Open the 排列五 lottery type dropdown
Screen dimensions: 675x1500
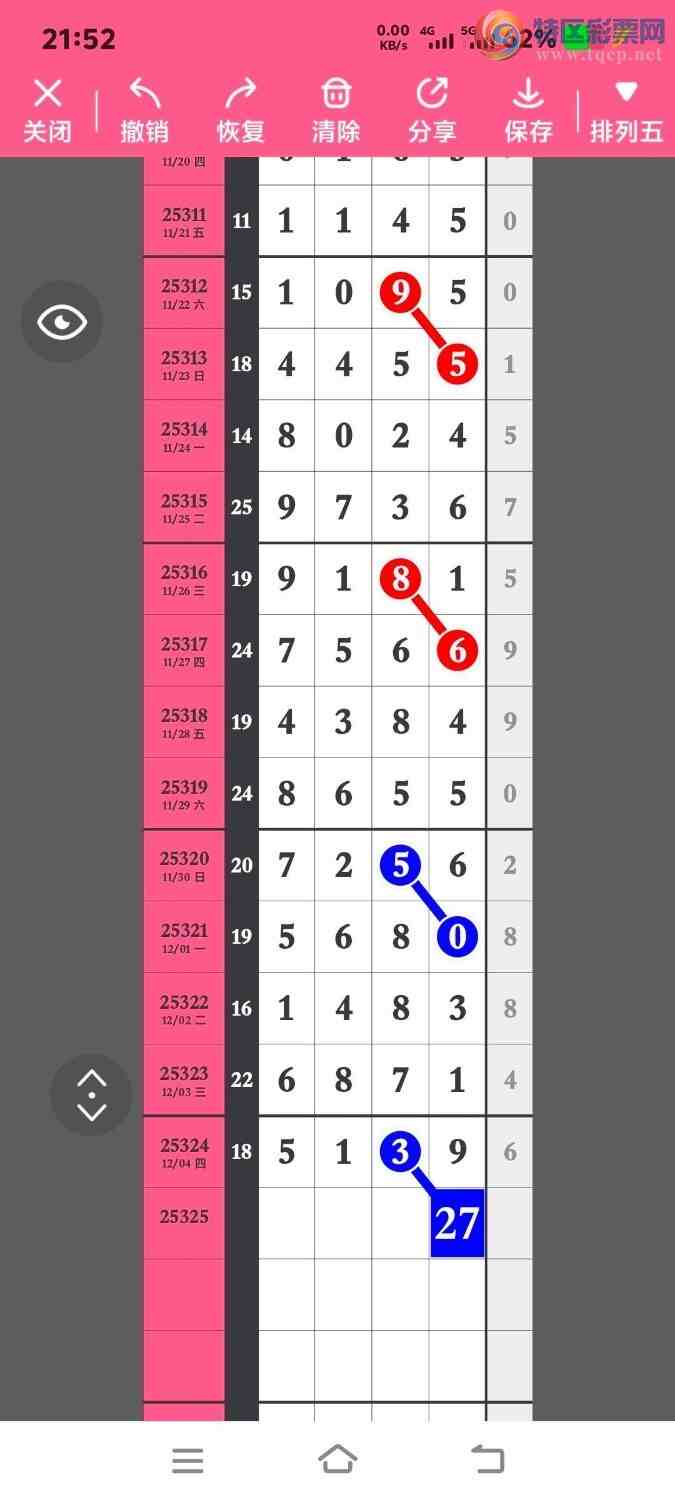coord(626,110)
